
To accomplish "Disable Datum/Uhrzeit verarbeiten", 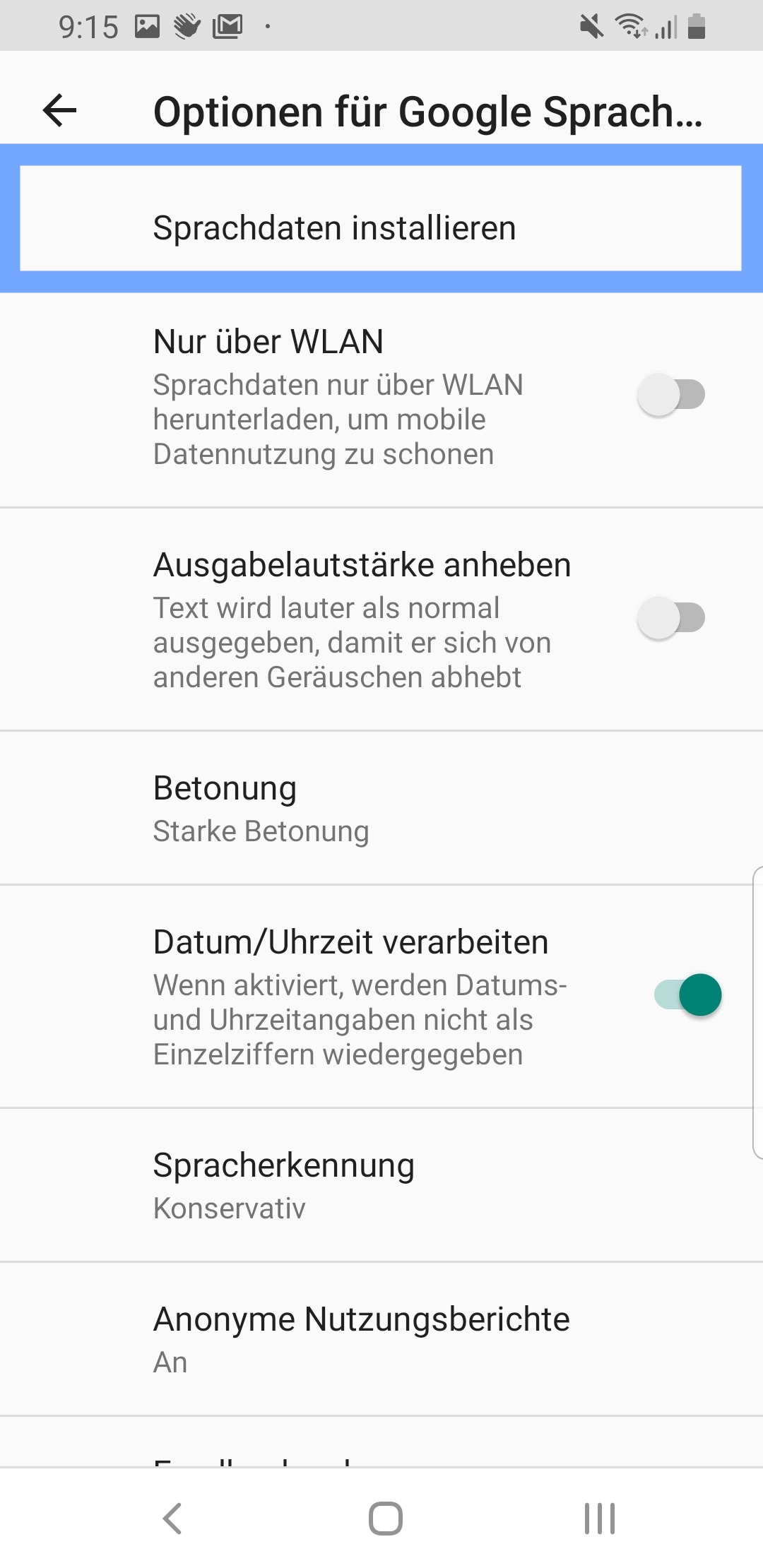I will point(688,995).
